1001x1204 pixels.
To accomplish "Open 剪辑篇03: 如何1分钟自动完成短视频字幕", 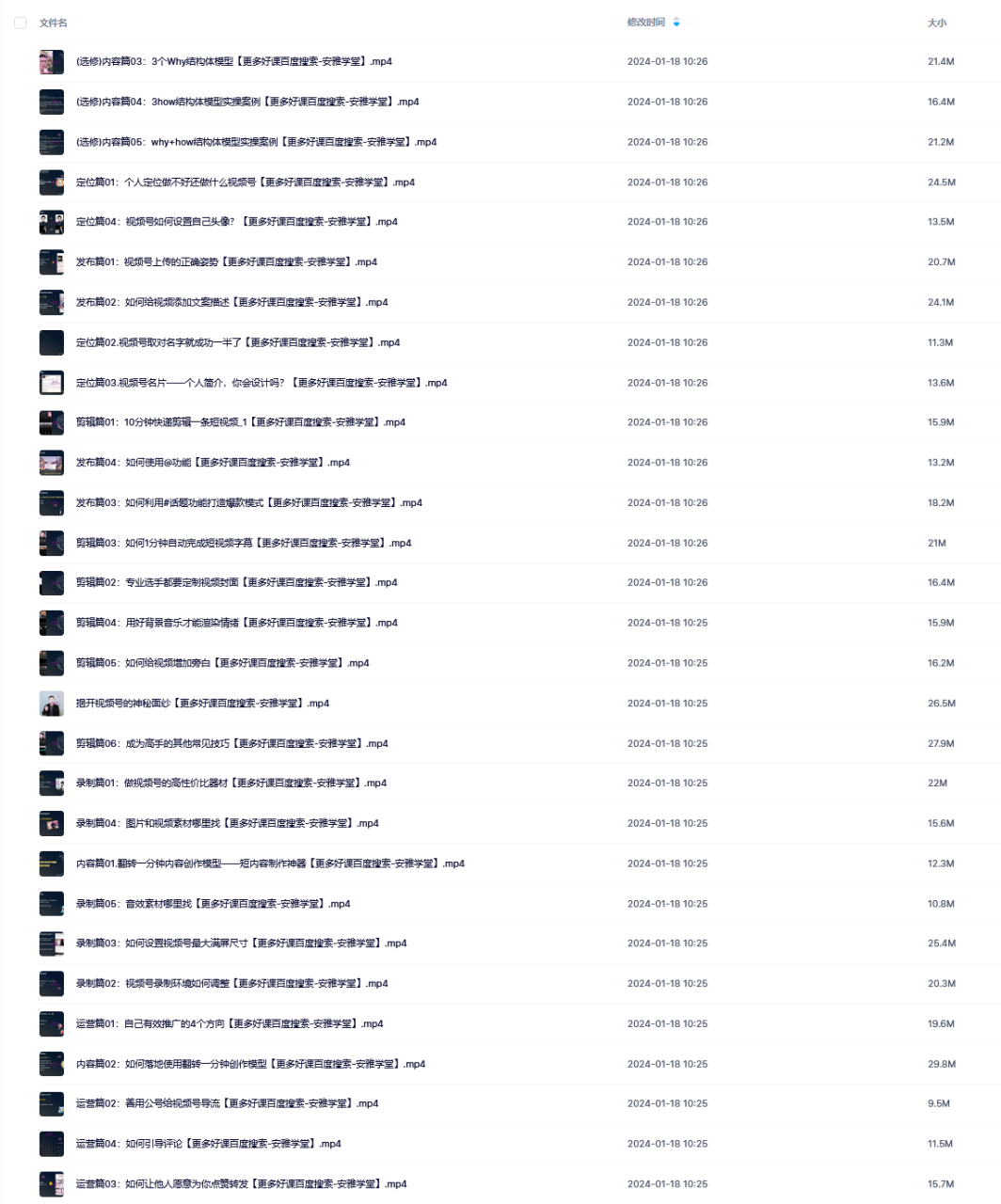I will click(243, 544).
